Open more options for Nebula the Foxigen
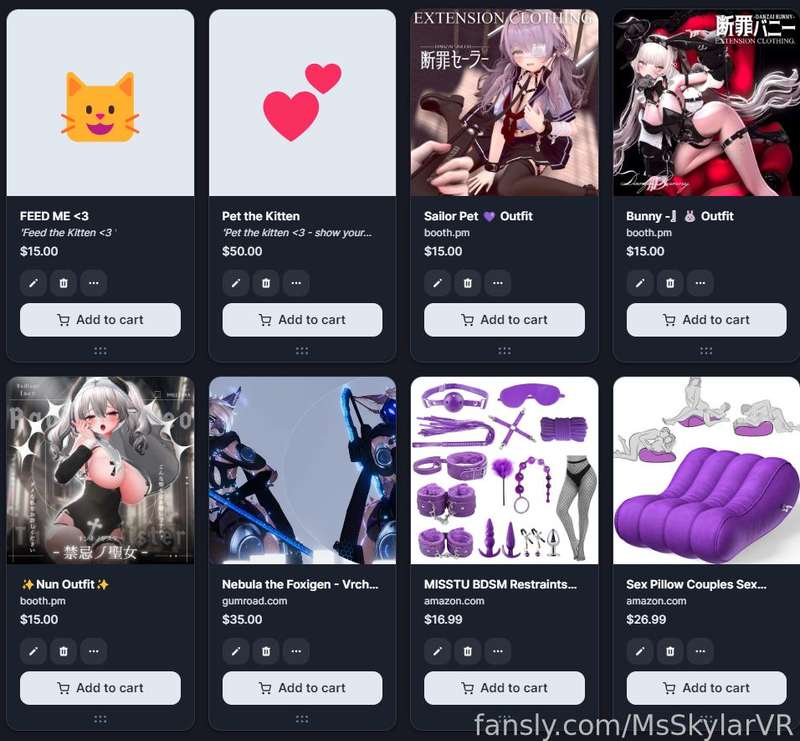This screenshot has height=741, width=800. [295, 651]
